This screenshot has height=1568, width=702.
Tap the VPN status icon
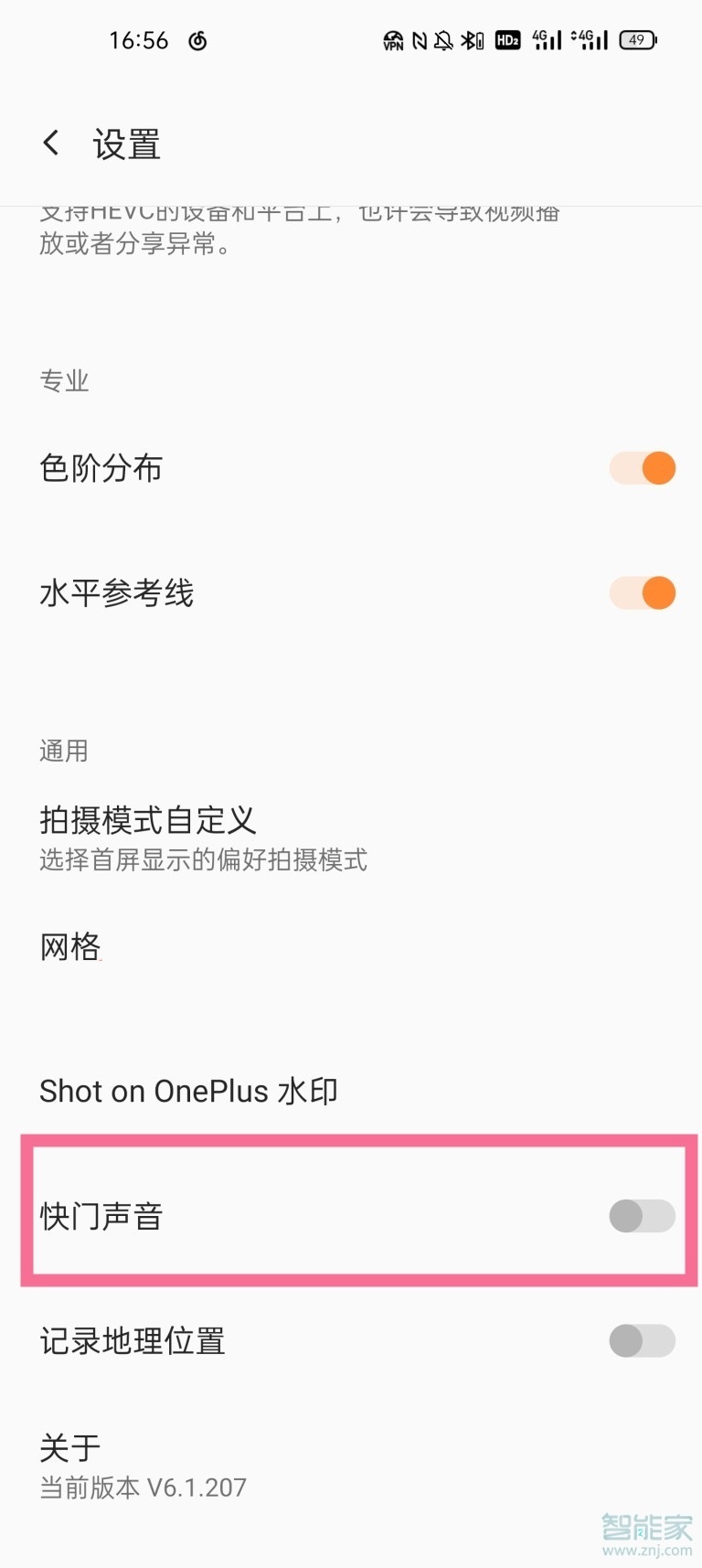(393, 40)
